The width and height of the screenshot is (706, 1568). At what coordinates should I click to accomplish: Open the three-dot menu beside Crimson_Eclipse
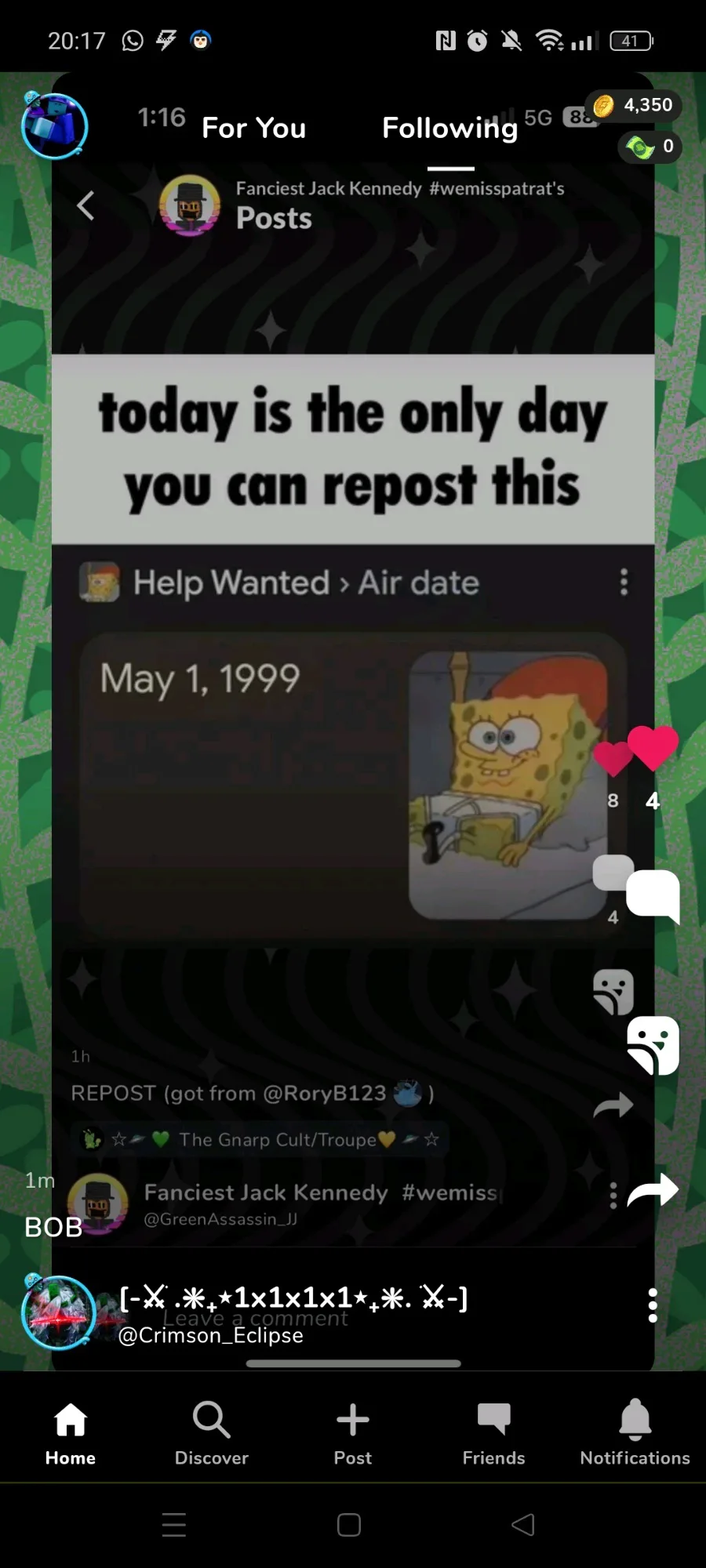pyautogui.click(x=653, y=1305)
